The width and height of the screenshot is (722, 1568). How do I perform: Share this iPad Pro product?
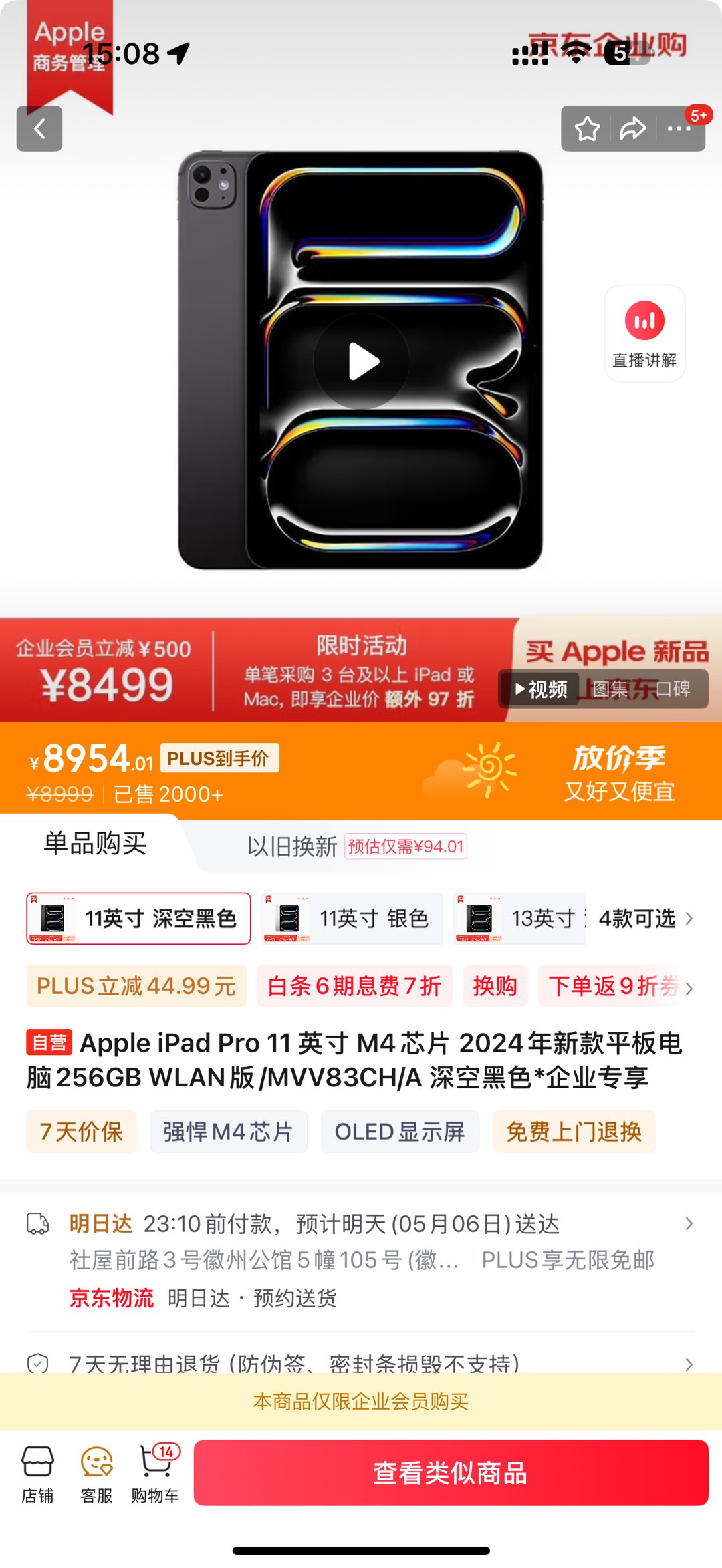(632, 128)
